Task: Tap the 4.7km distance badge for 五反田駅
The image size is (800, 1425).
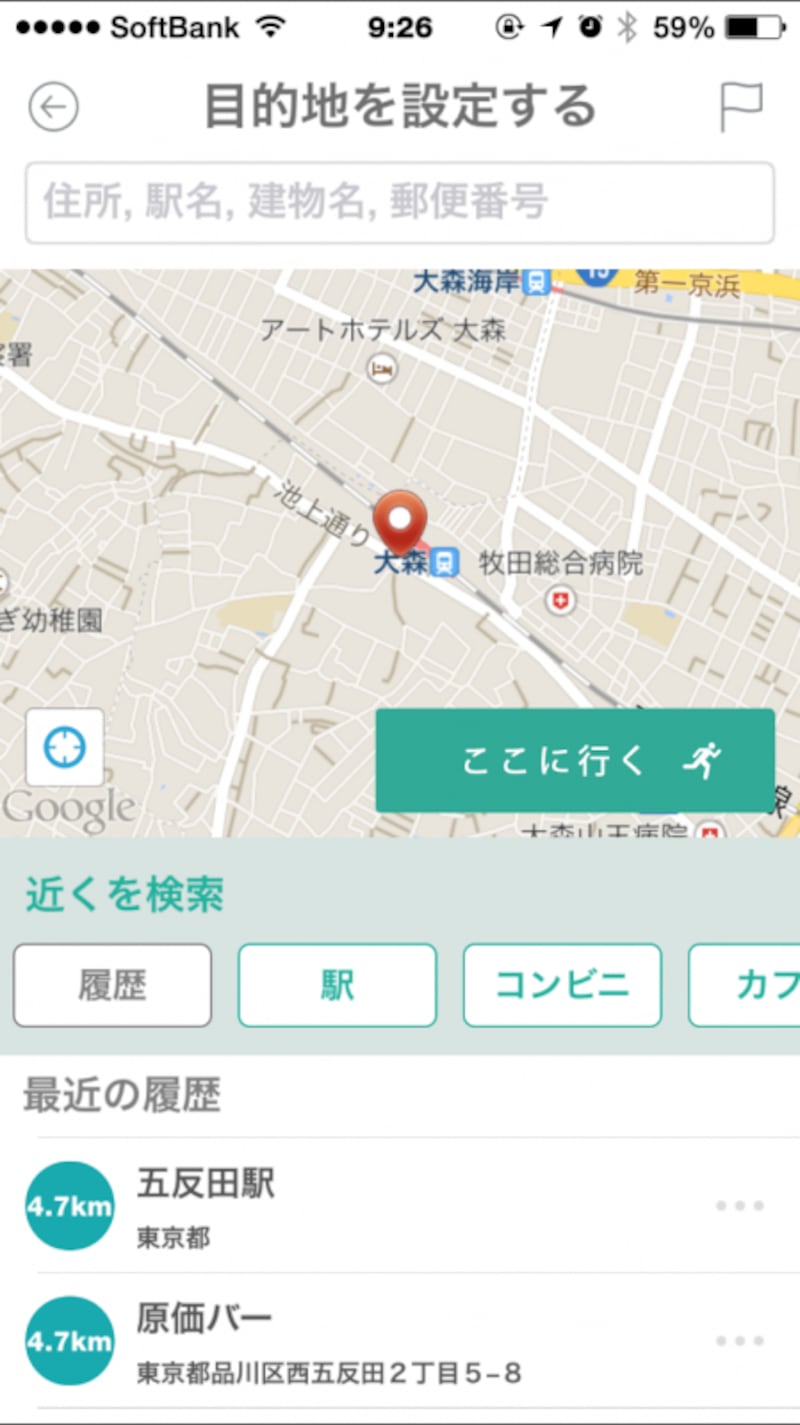Action: click(x=68, y=1205)
